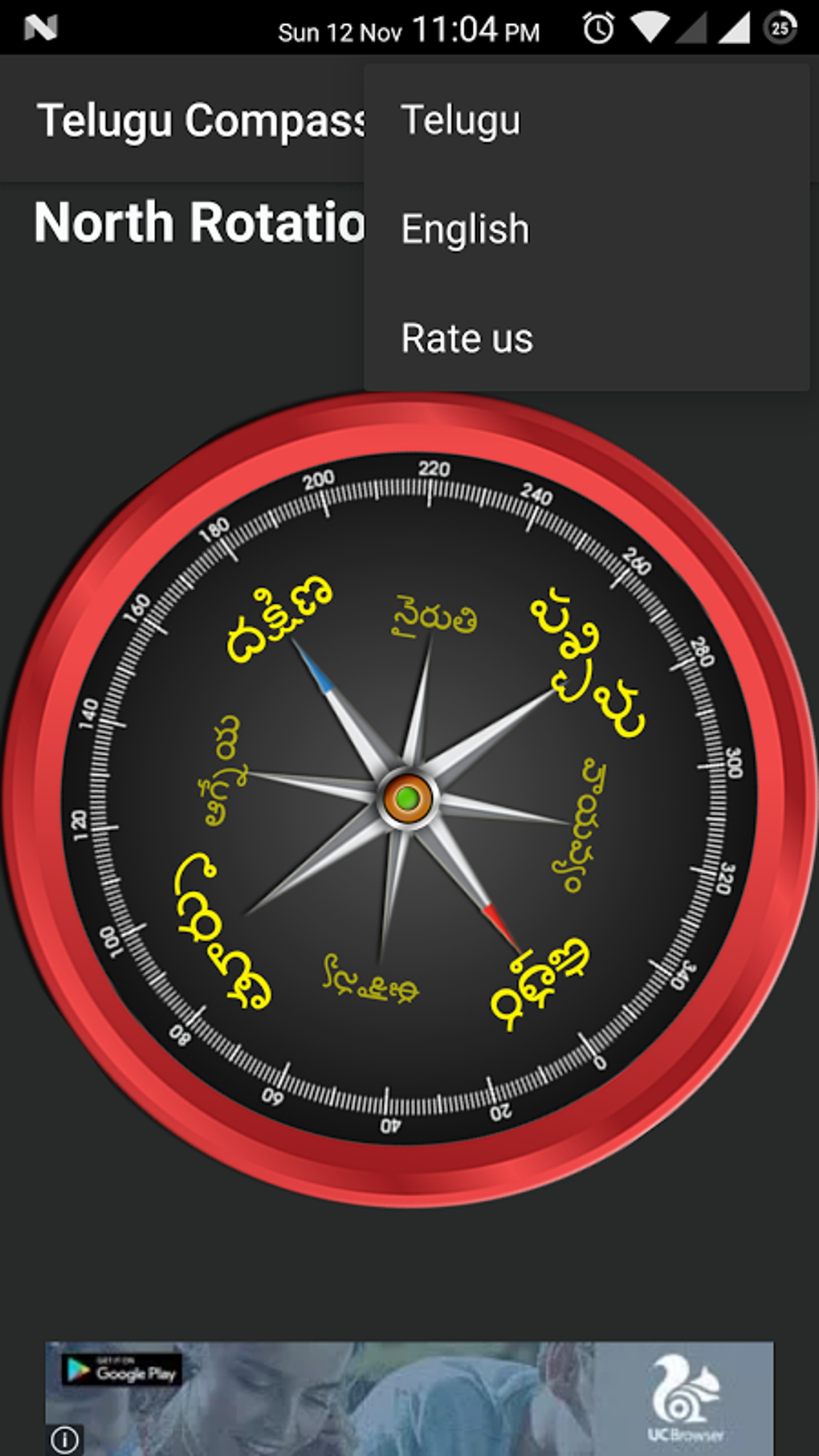Tap the N notification icon top left

[x=40, y=29]
